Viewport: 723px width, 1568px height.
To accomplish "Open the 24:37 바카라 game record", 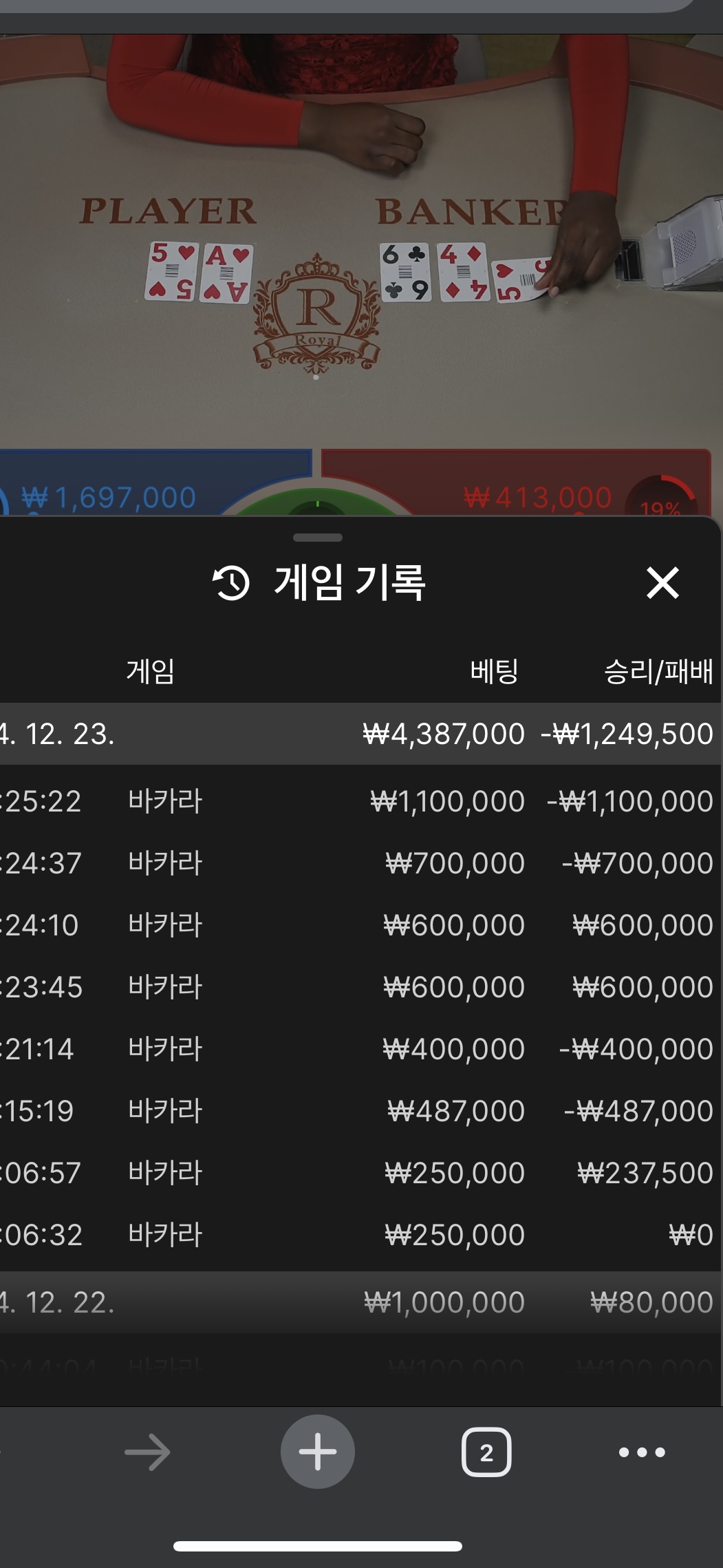I will (361, 863).
